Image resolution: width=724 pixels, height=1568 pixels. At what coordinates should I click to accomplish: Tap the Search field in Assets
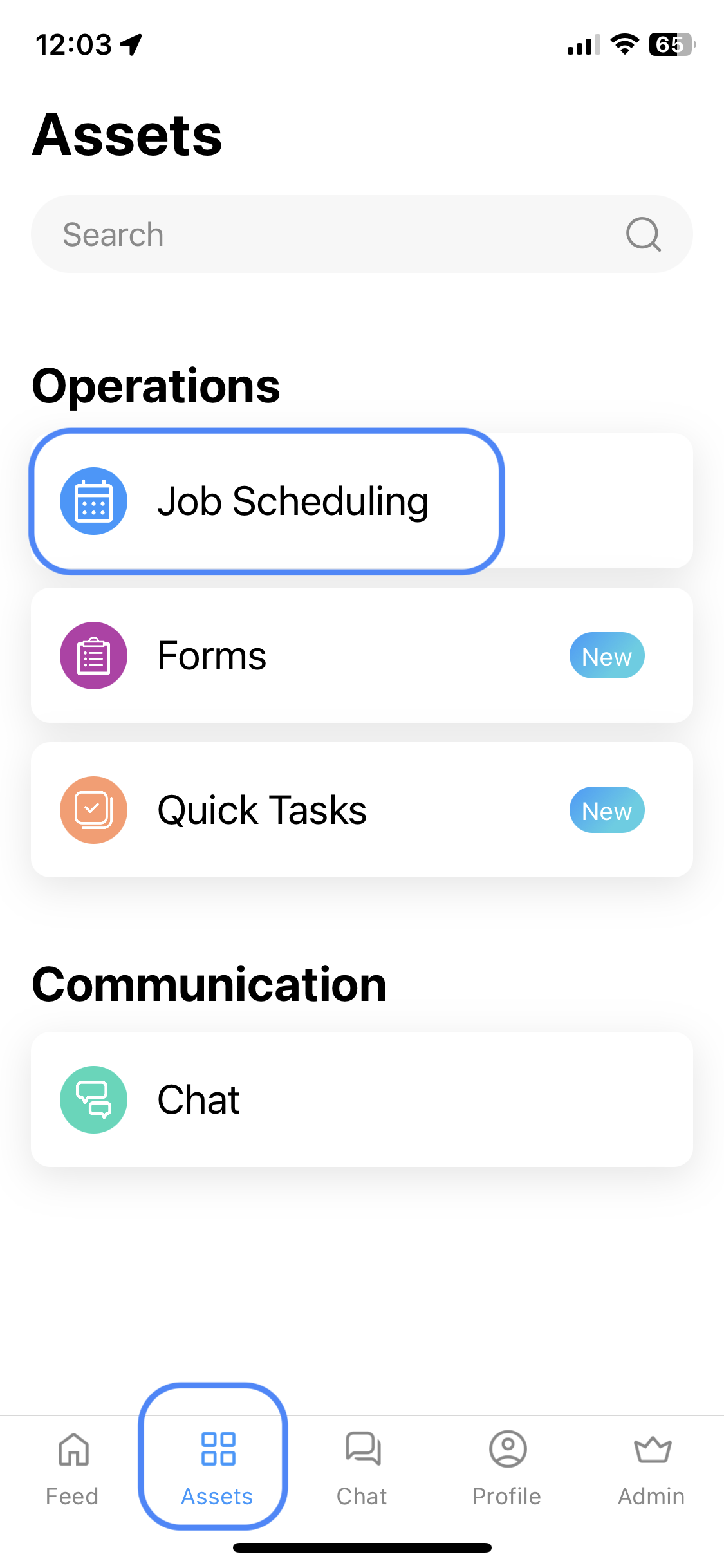point(322,234)
